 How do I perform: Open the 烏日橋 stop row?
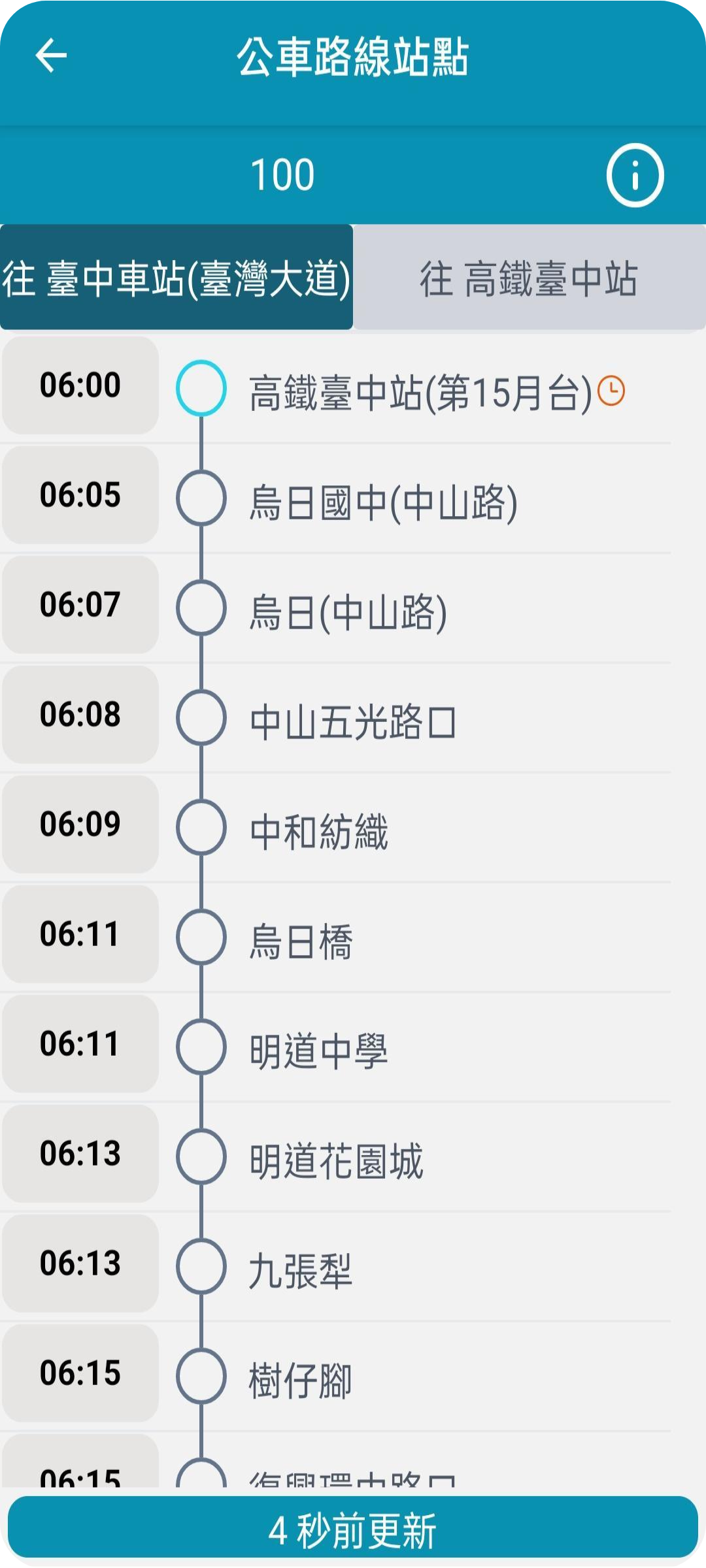click(301, 941)
